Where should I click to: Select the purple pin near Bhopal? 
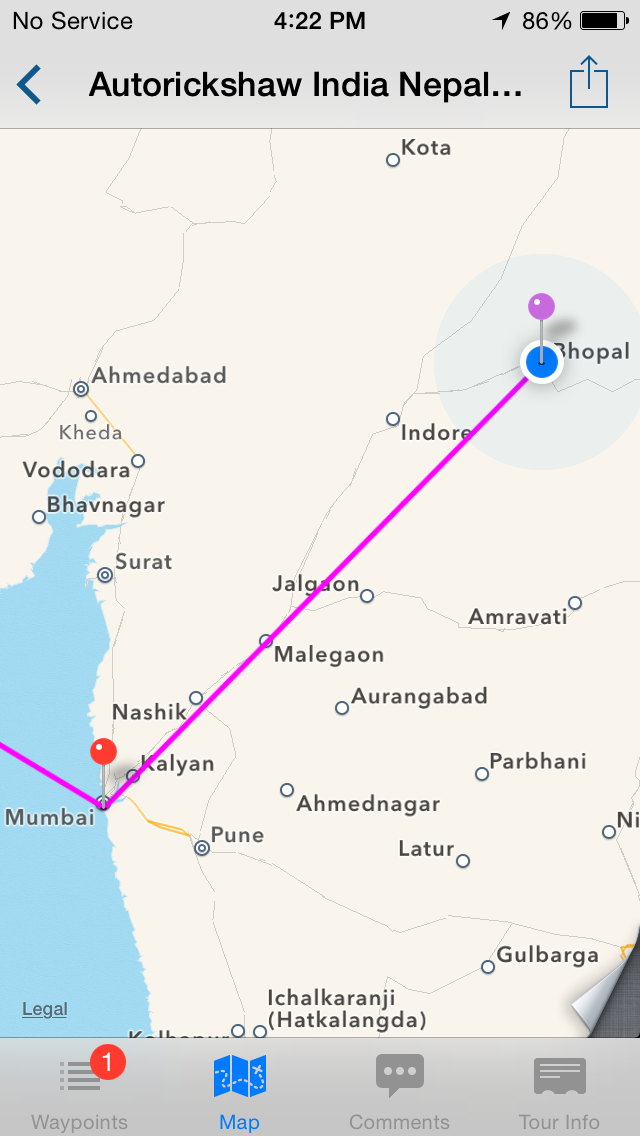click(x=541, y=307)
